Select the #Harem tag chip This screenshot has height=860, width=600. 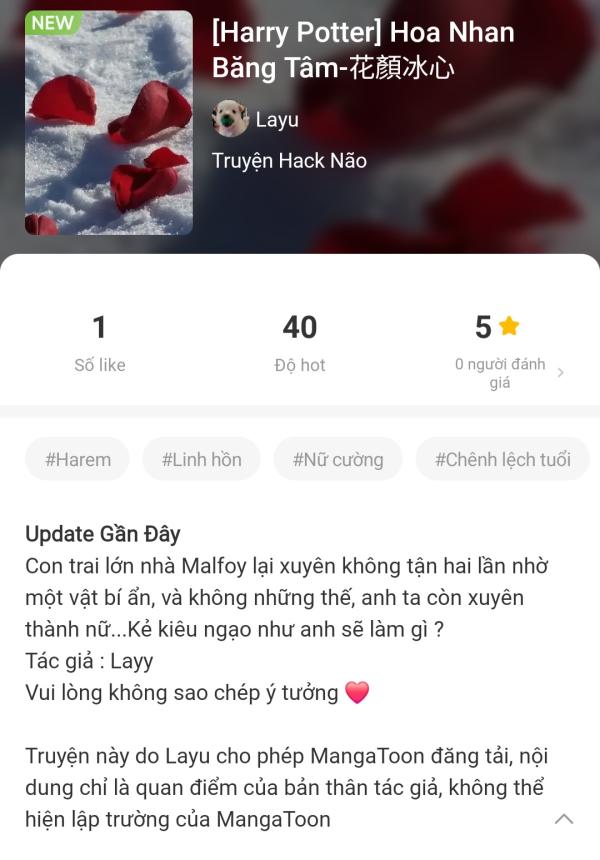tap(77, 459)
